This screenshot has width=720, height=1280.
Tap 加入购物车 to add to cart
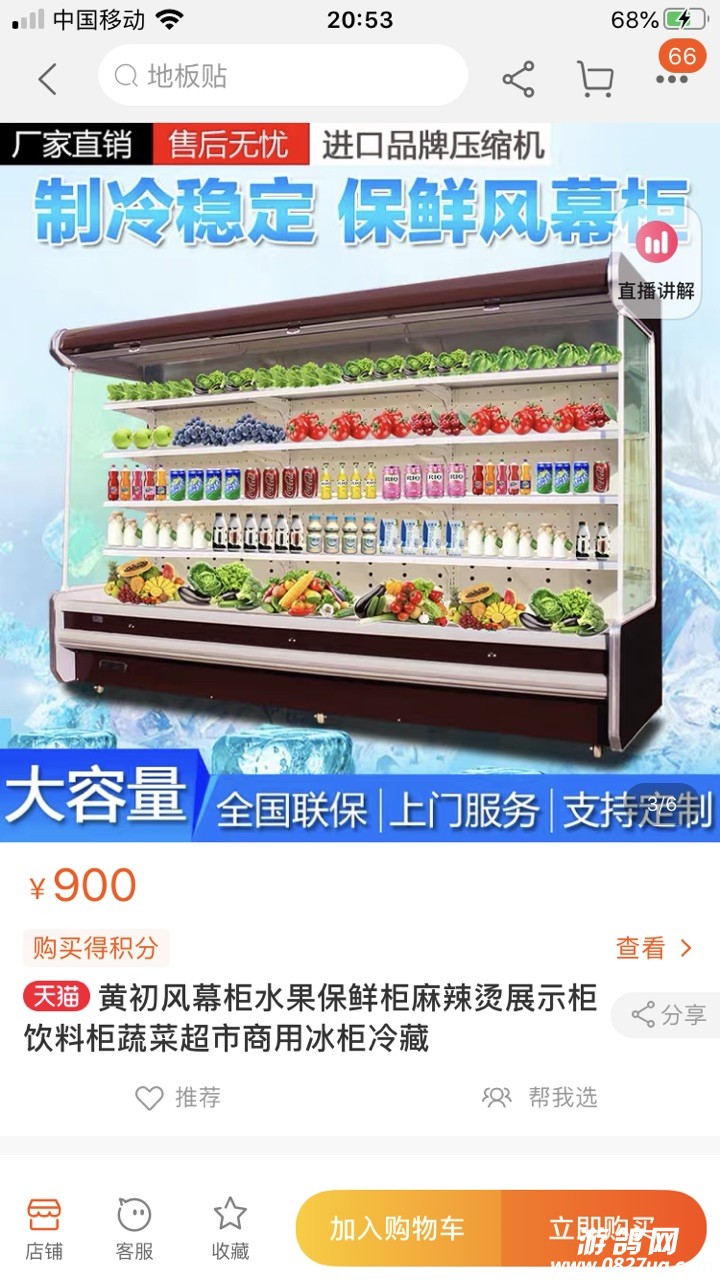click(398, 1228)
